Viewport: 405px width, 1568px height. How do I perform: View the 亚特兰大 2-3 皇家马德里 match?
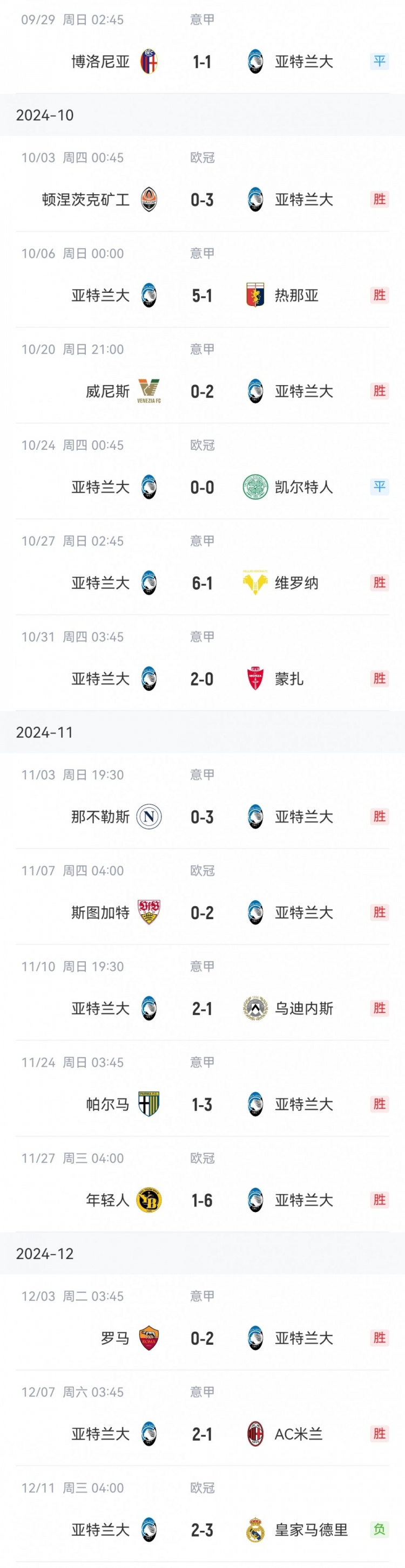tap(202, 1530)
